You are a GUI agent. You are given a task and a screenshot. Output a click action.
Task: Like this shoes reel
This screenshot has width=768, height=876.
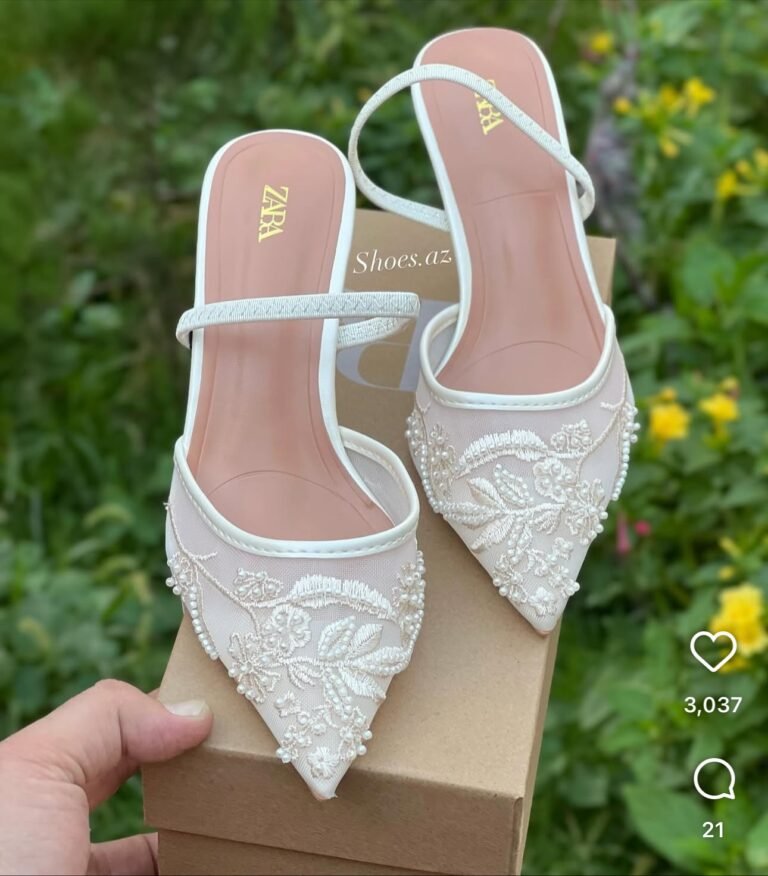point(712,651)
